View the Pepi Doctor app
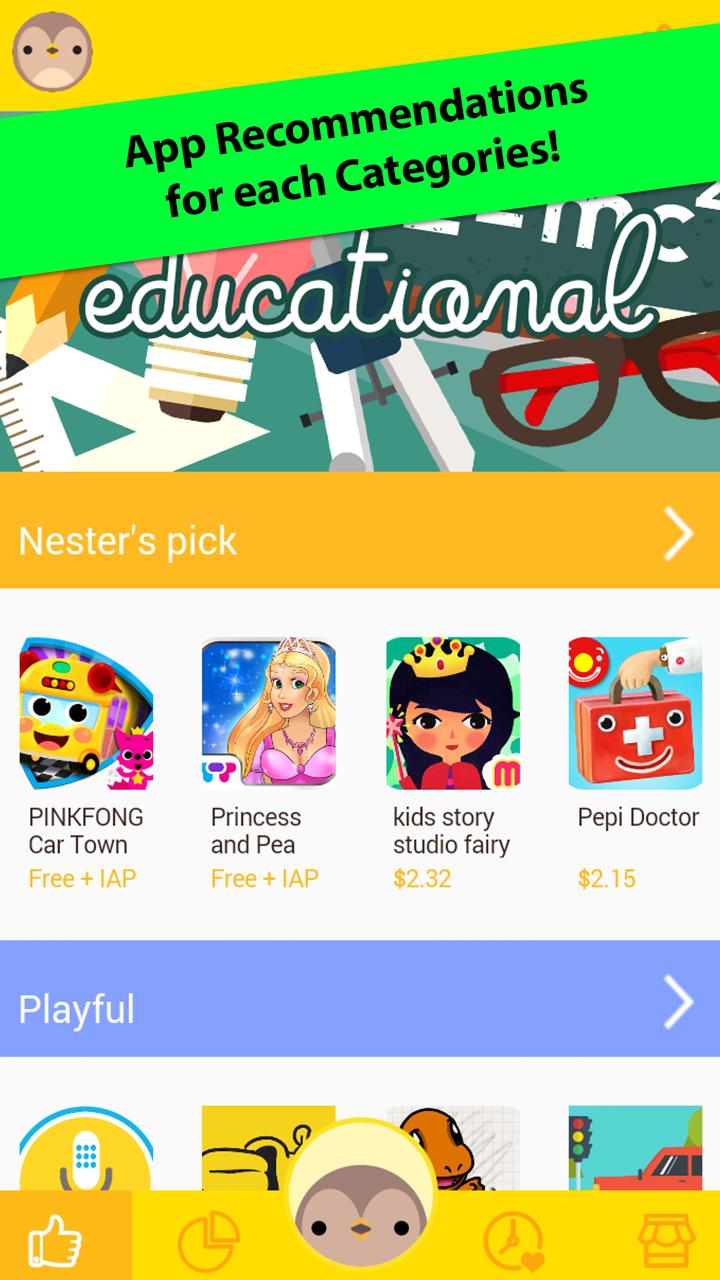Image resolution: width=720 pixels, height=1280 pixels. 634,714
